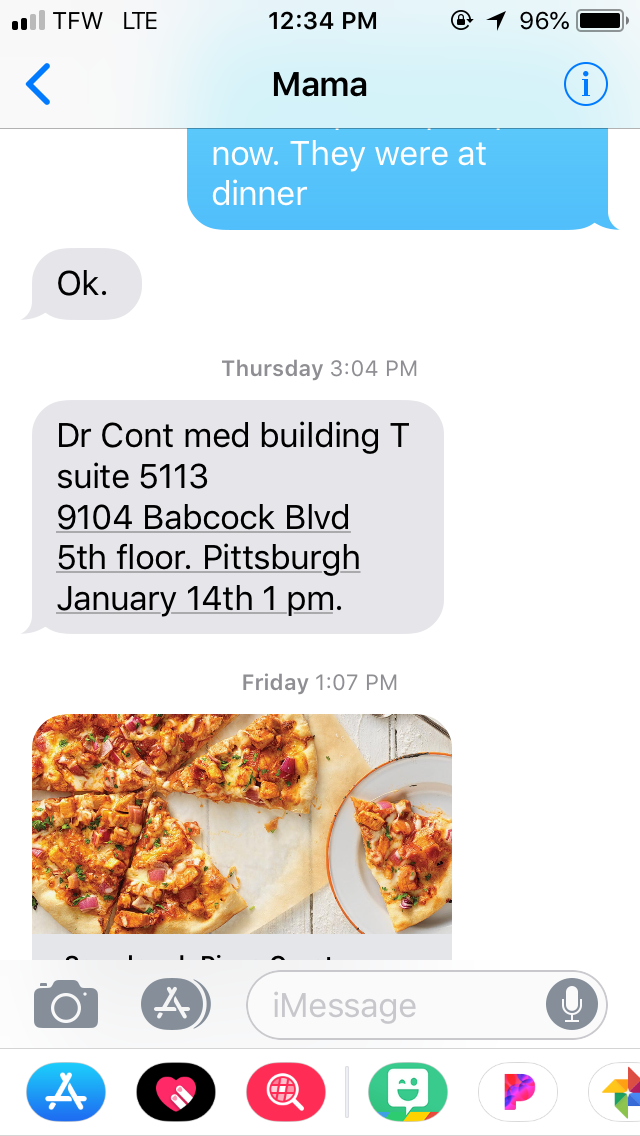Open the Digital Touch heart app
Viewport: 640px width, 1136px height.
[175, 1090]
